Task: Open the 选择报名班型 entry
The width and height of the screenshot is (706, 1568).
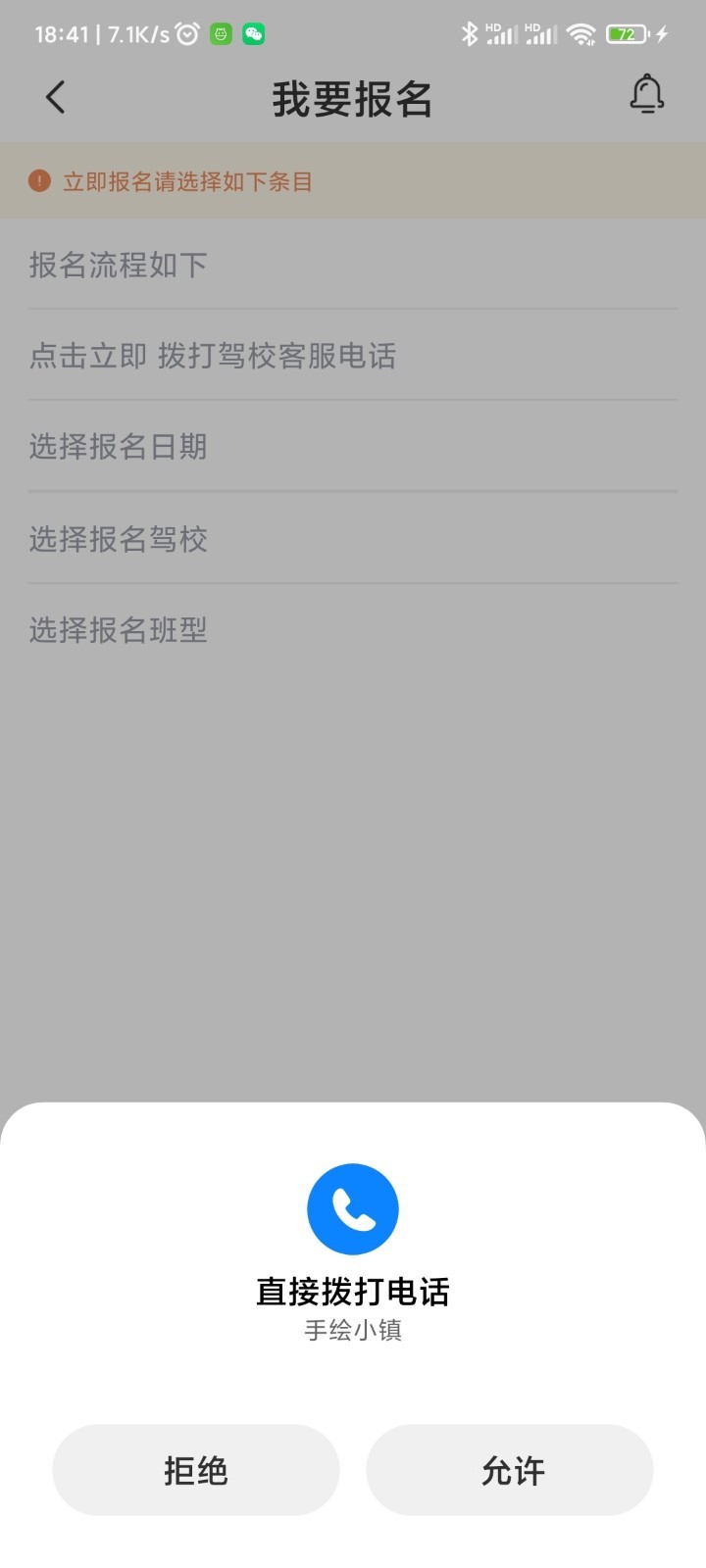Action: [x=118, y=631]
